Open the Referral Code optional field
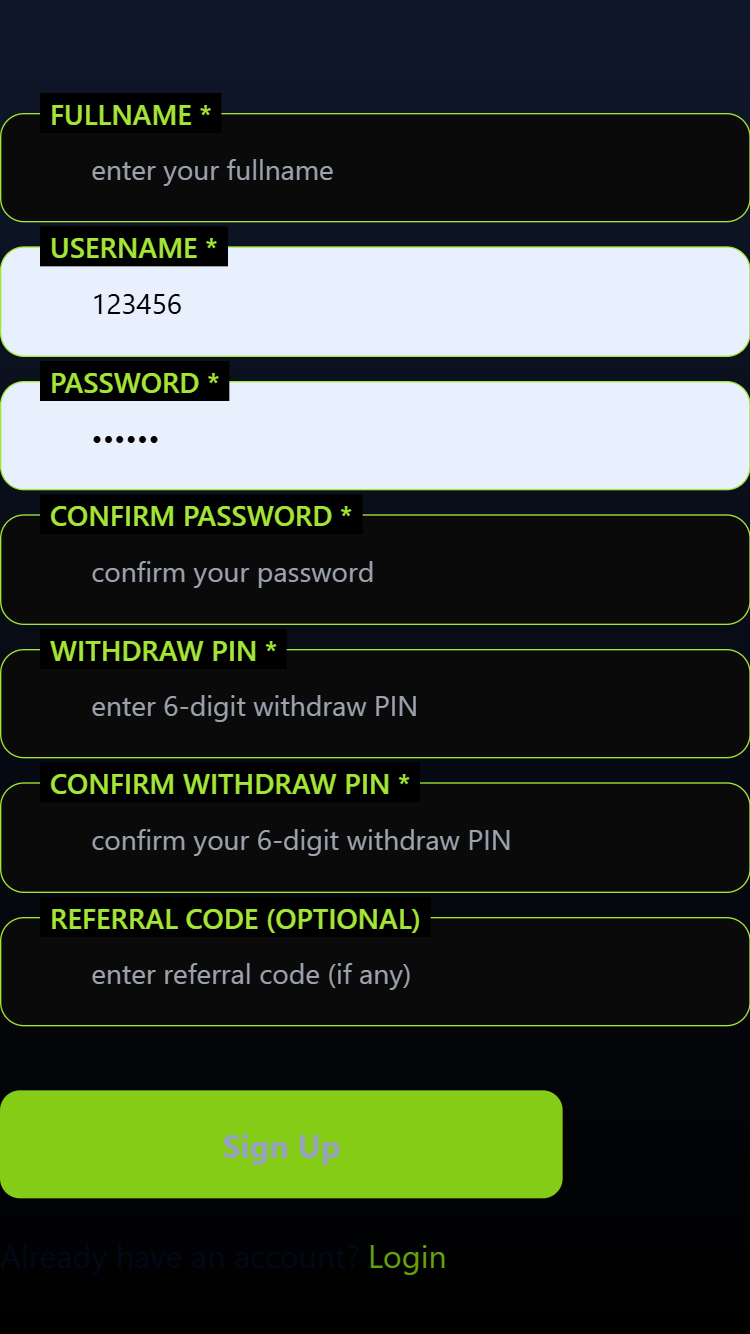 tap(375, 975)
